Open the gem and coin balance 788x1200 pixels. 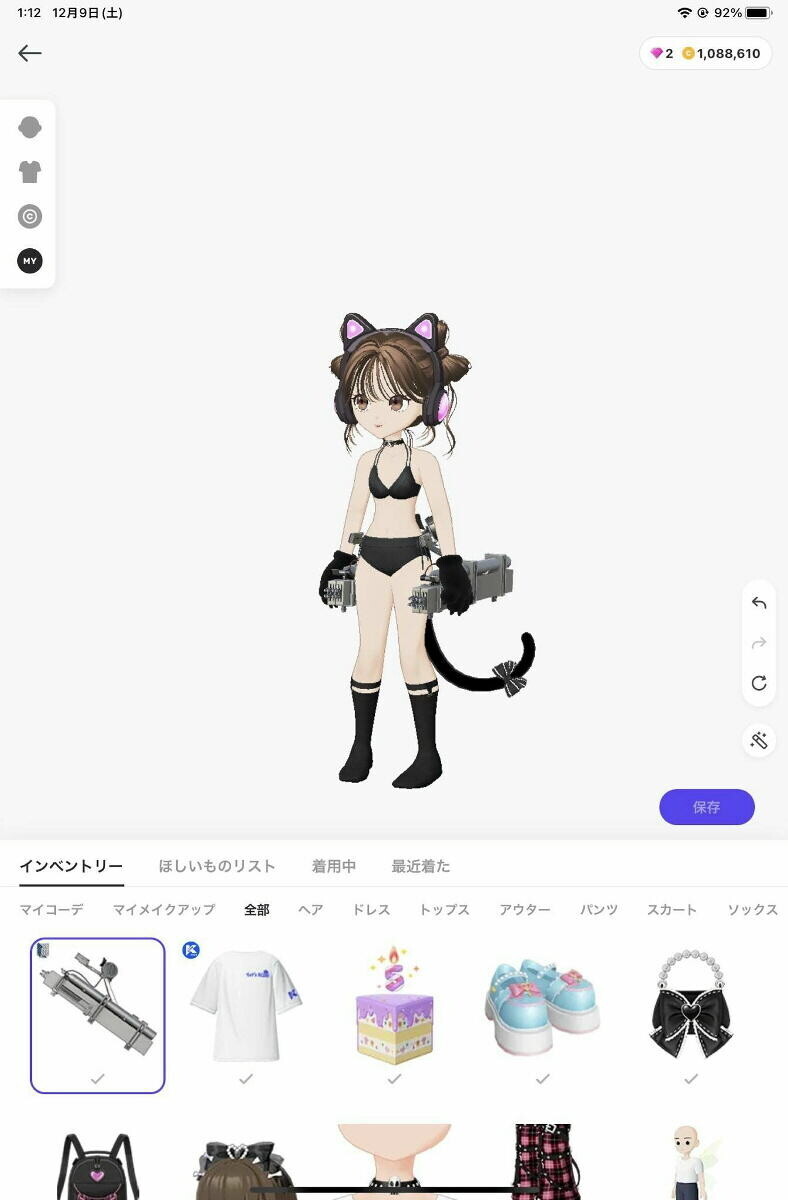click(x=705, y=54)
